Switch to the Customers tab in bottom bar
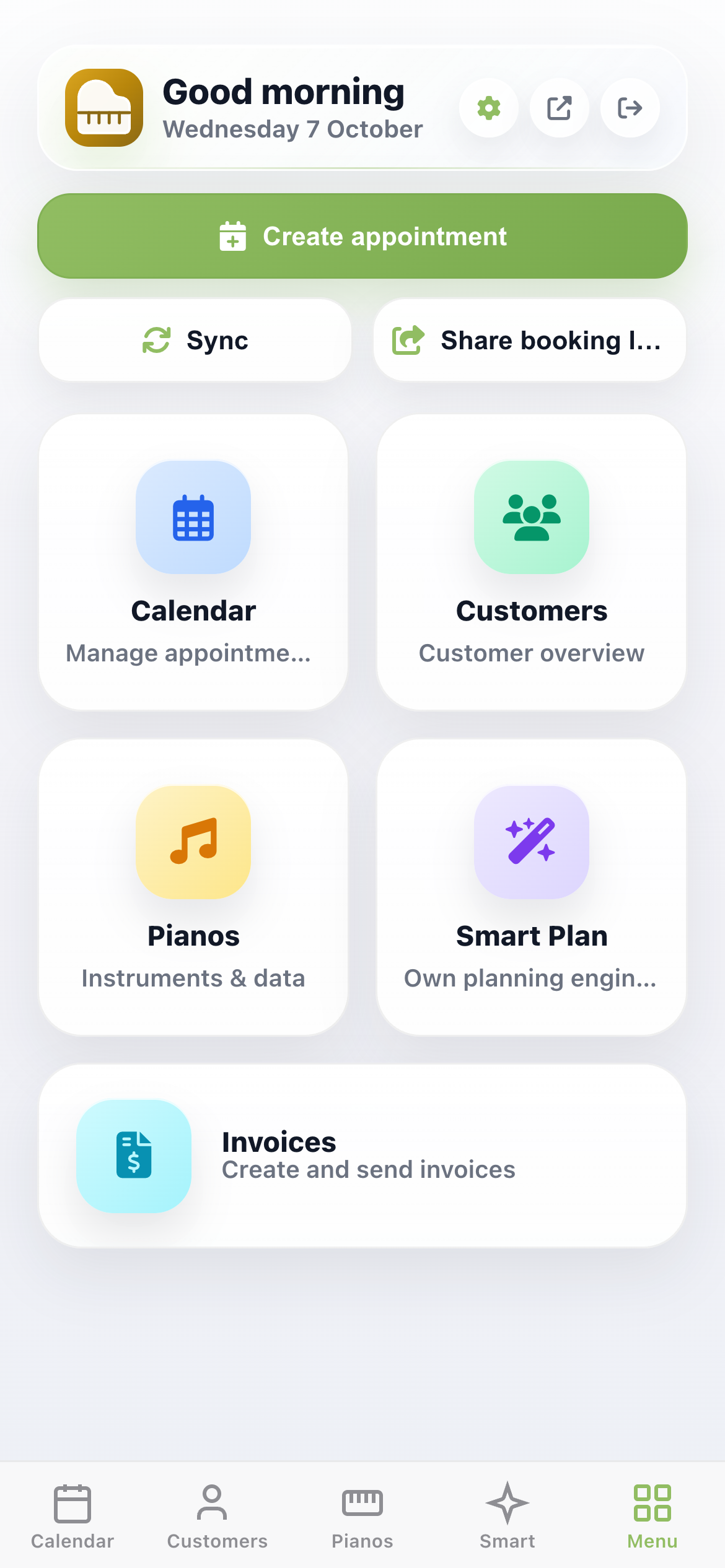The image size is (725, 1568). [217, 1515]
